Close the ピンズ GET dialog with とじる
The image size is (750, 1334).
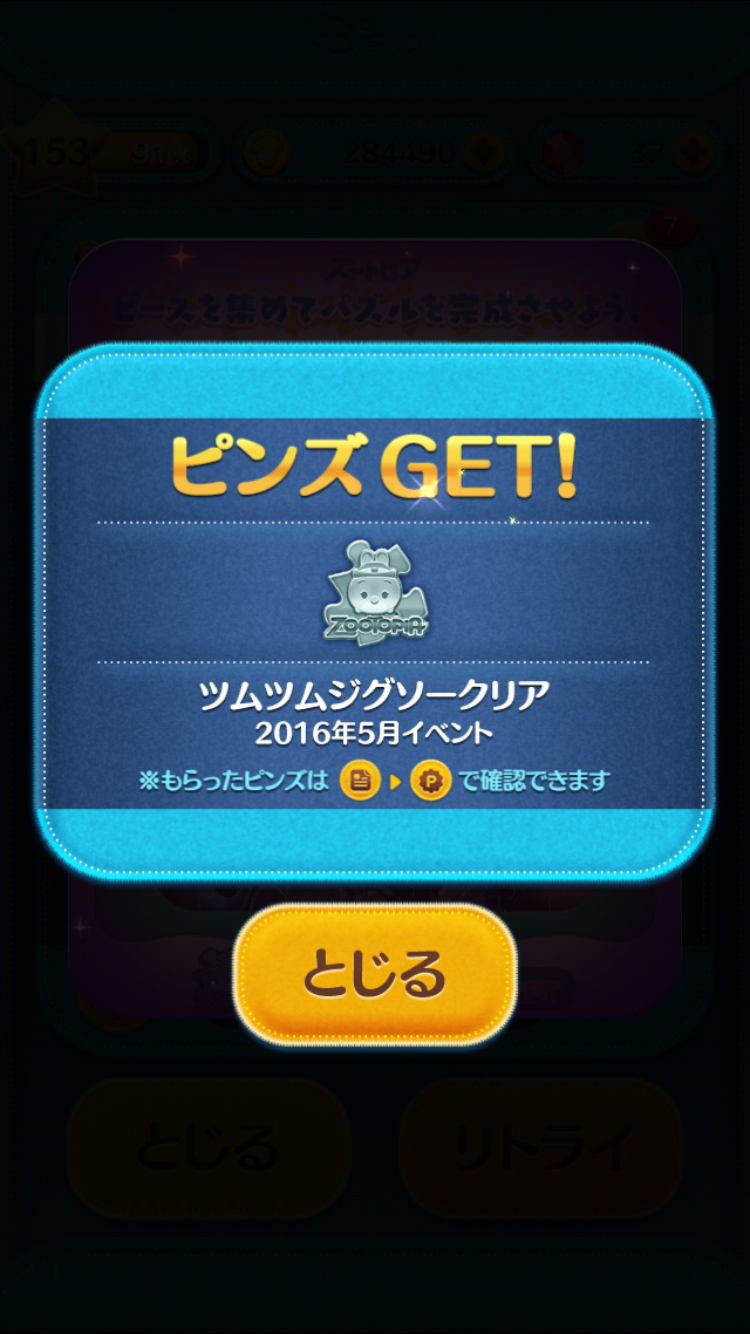[375, 974]
